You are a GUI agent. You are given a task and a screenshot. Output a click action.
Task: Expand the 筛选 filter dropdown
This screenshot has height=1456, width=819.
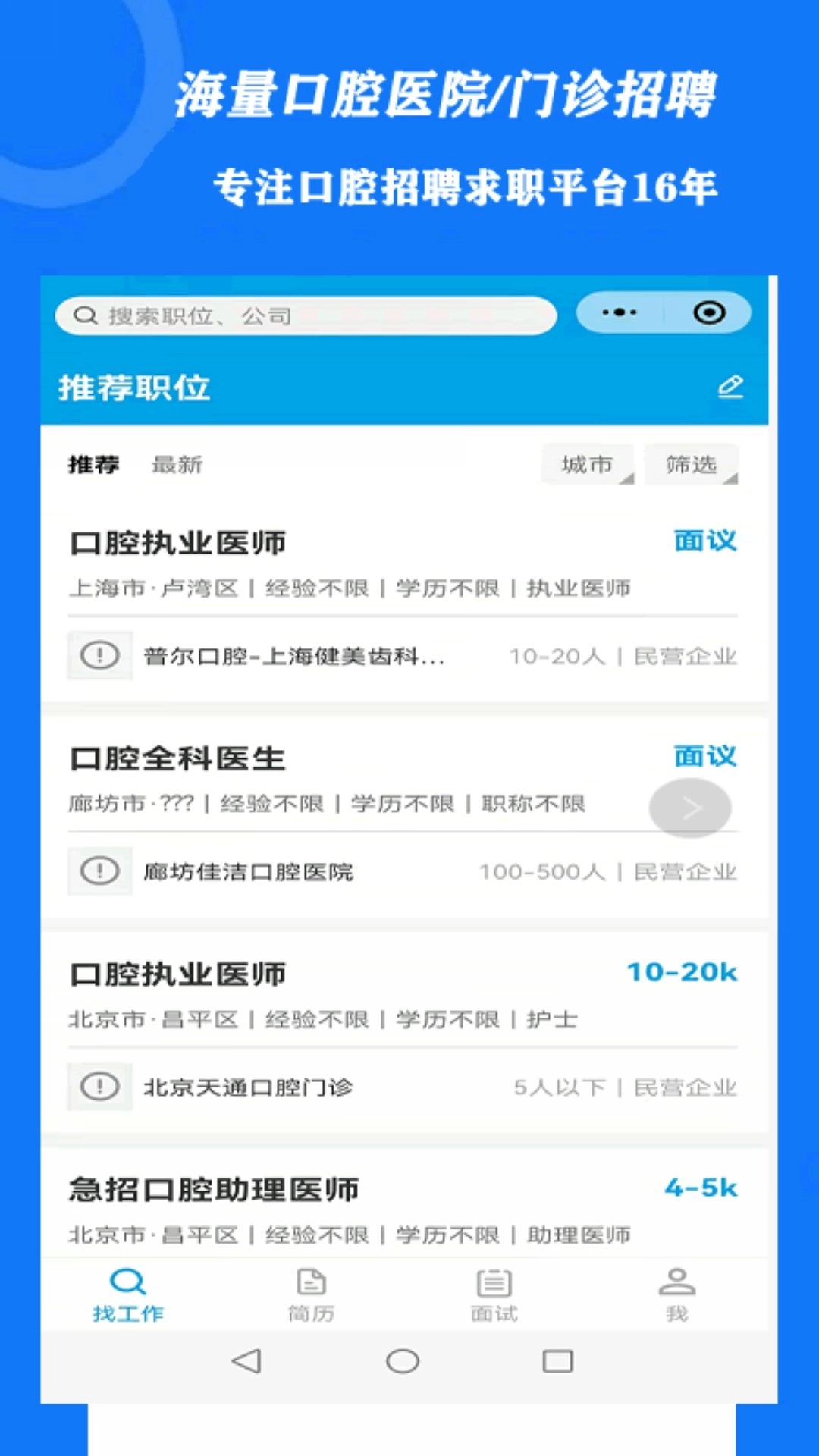click(691, 465)
